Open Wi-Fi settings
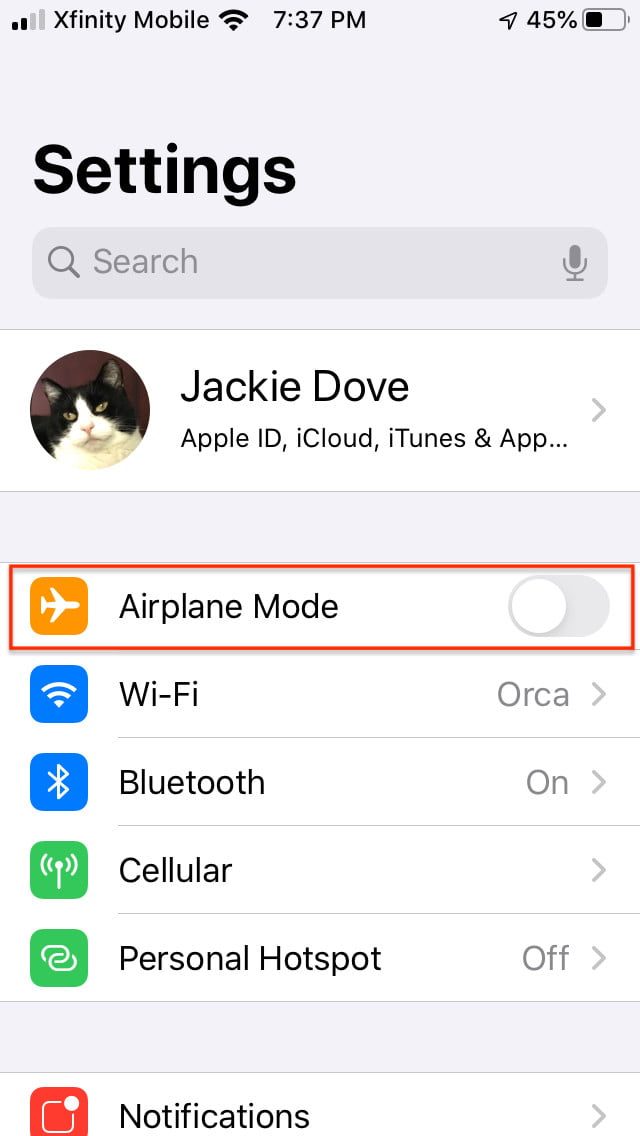 pyautogui.click(x=320, y=695)
